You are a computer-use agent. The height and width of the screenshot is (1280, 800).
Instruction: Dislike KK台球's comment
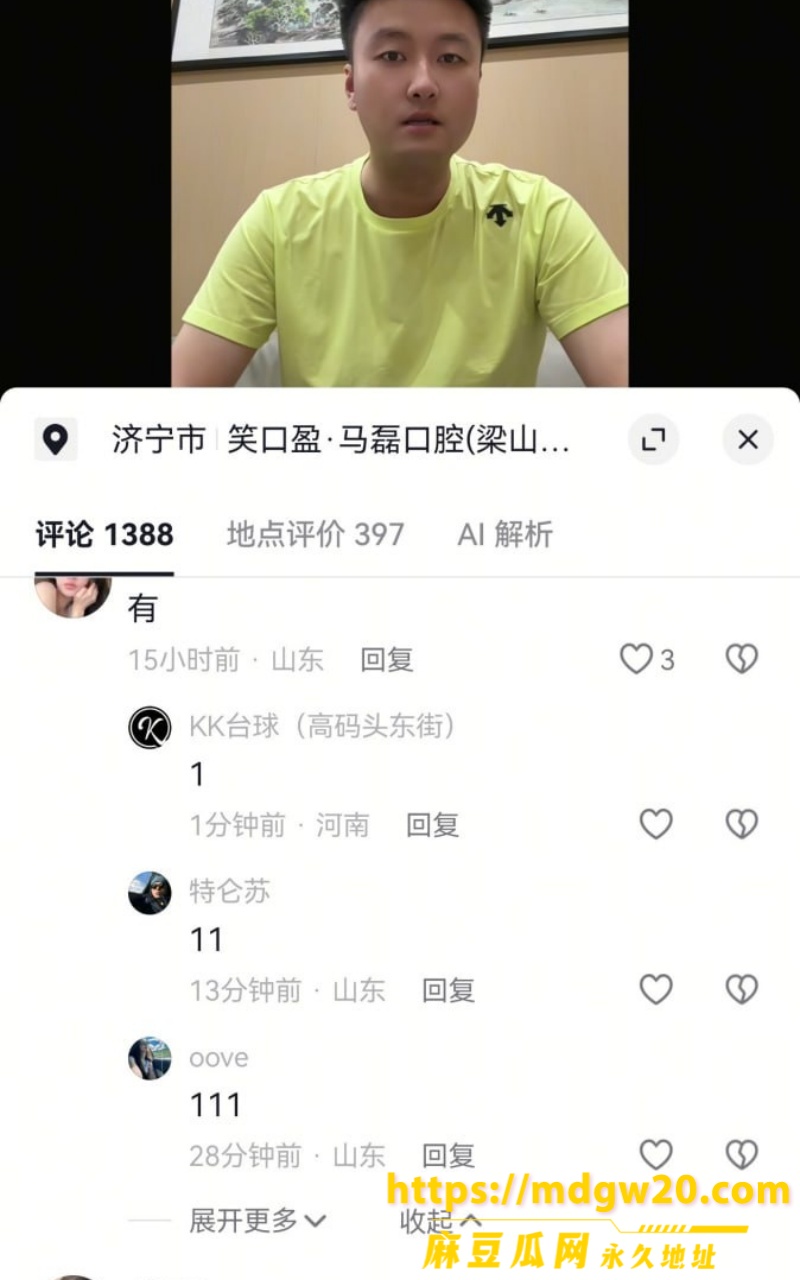click(x=741, y=824)
